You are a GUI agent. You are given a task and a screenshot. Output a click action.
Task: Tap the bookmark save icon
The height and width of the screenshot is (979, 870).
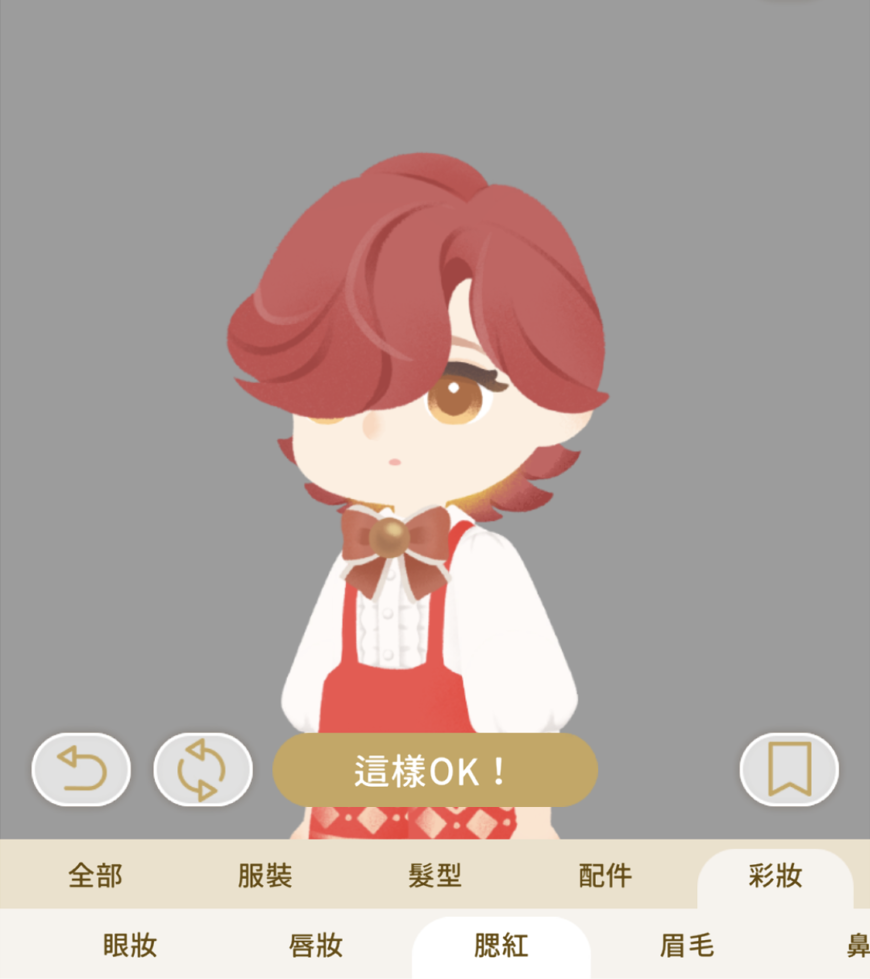point(789,769)
